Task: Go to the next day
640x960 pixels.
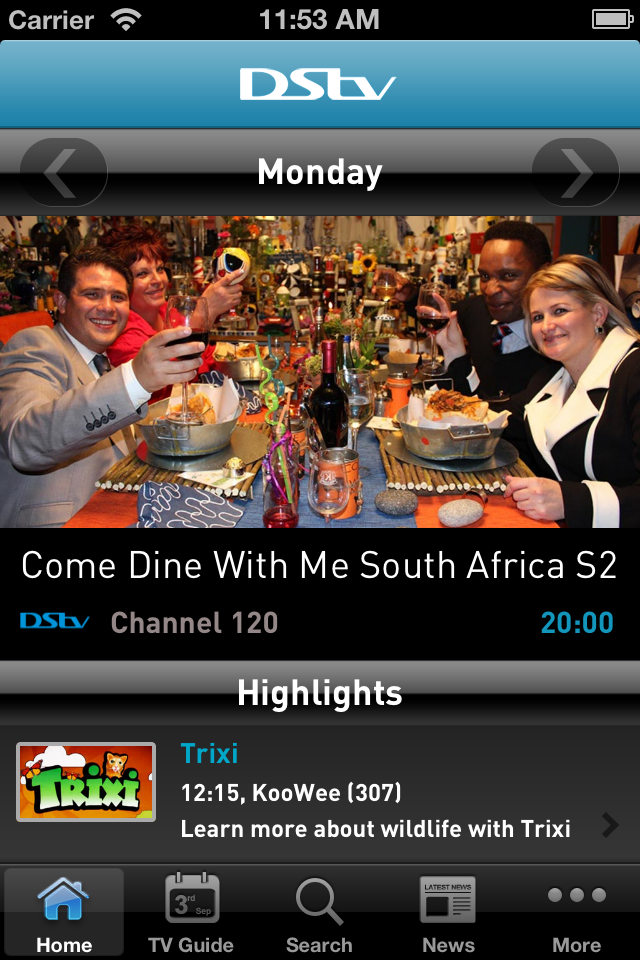Action: (x=576, y=173)
